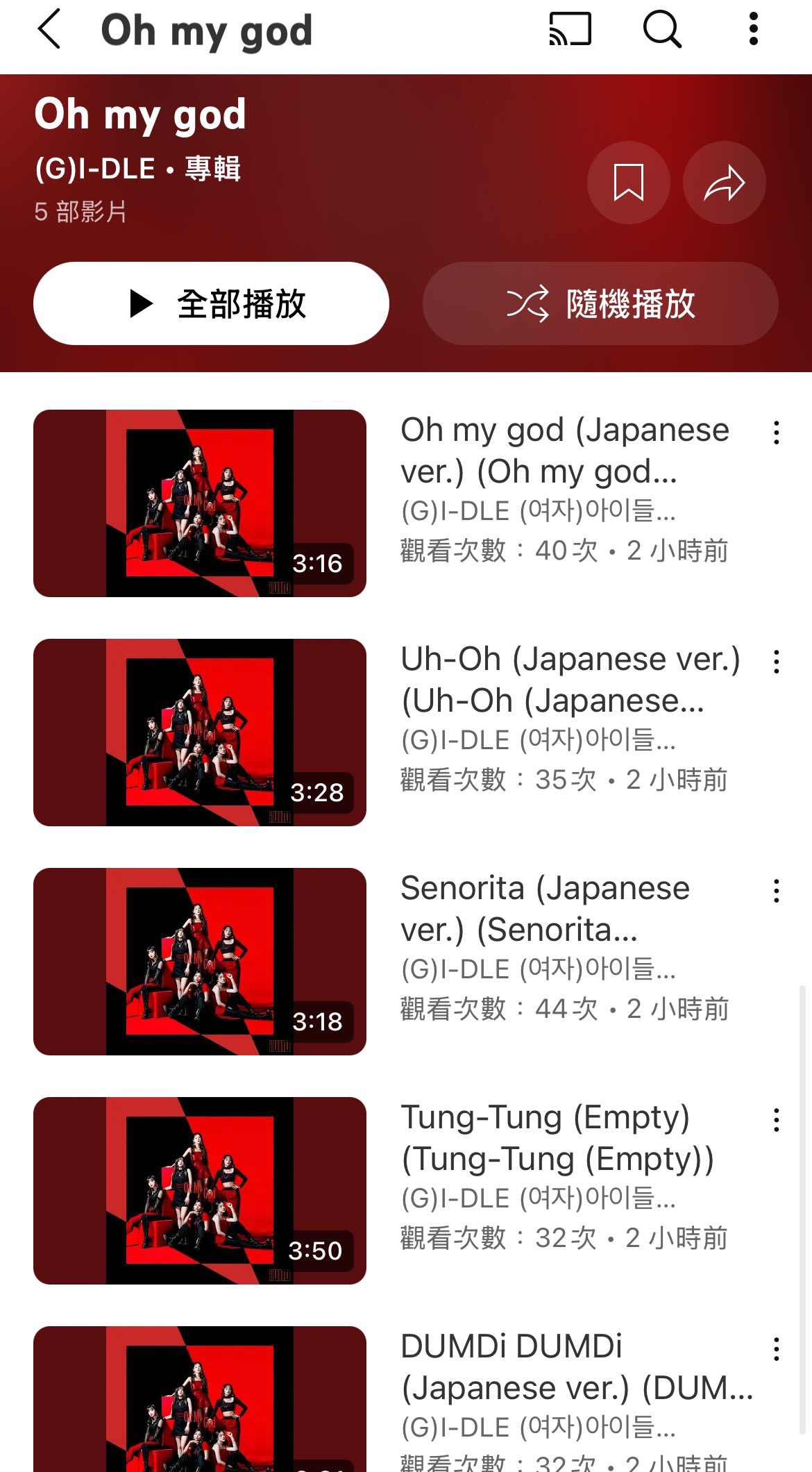This screenshot has width=812, height=1472.
Task: Play Uh-Oh (Japanese ver.) video
Action: tap(200, 733)
